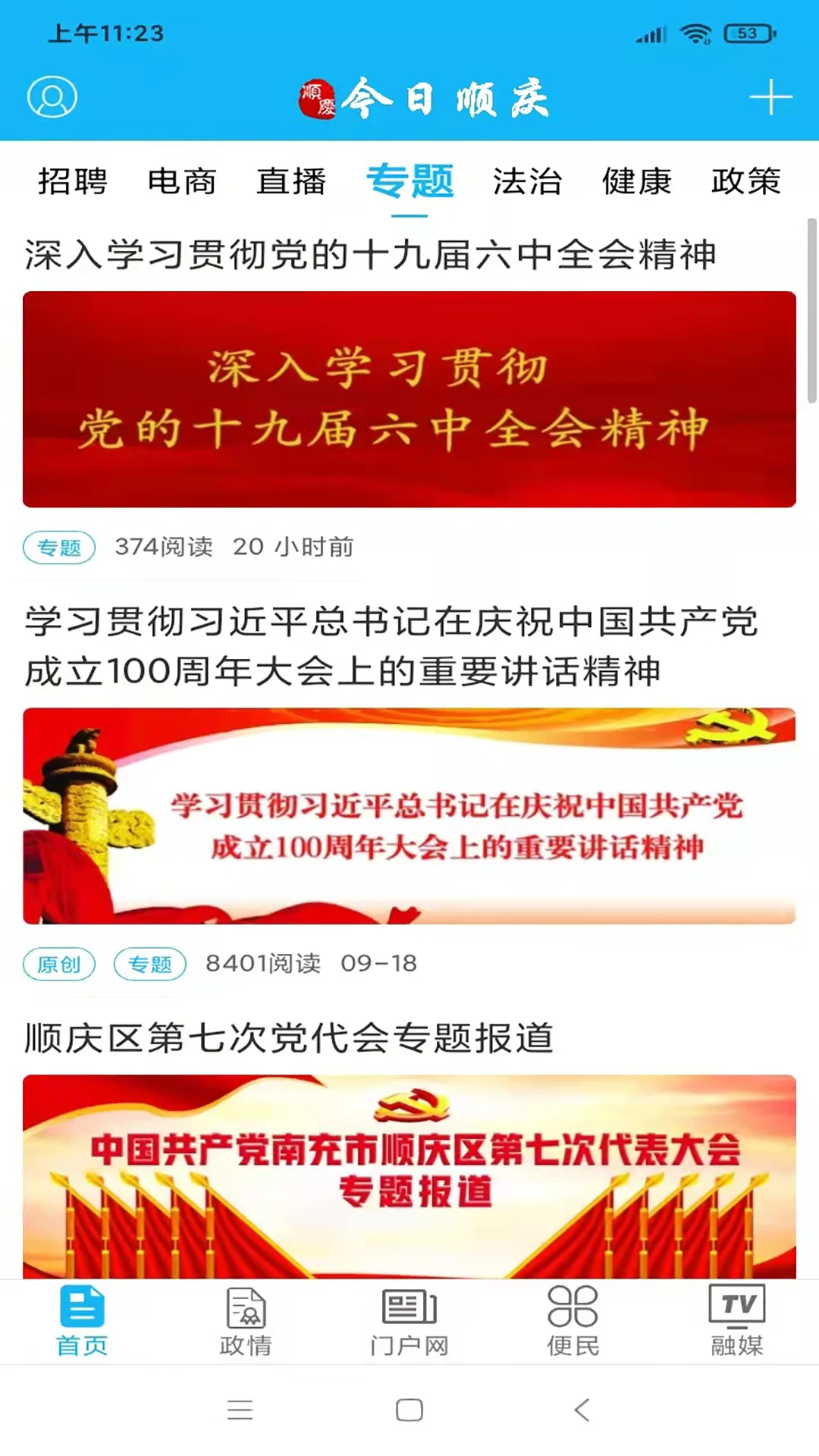Select the 首页 home icon
This screenshot has height=1456, width=819.
point(80,1319)
